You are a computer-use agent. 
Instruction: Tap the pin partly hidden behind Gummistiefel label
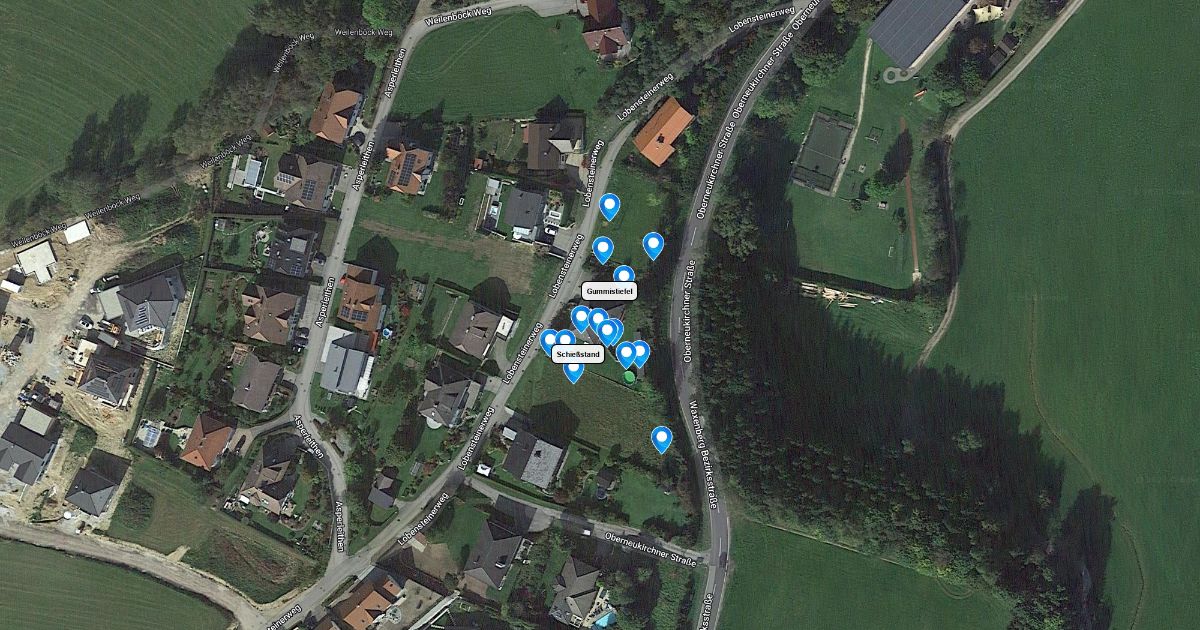623,275
